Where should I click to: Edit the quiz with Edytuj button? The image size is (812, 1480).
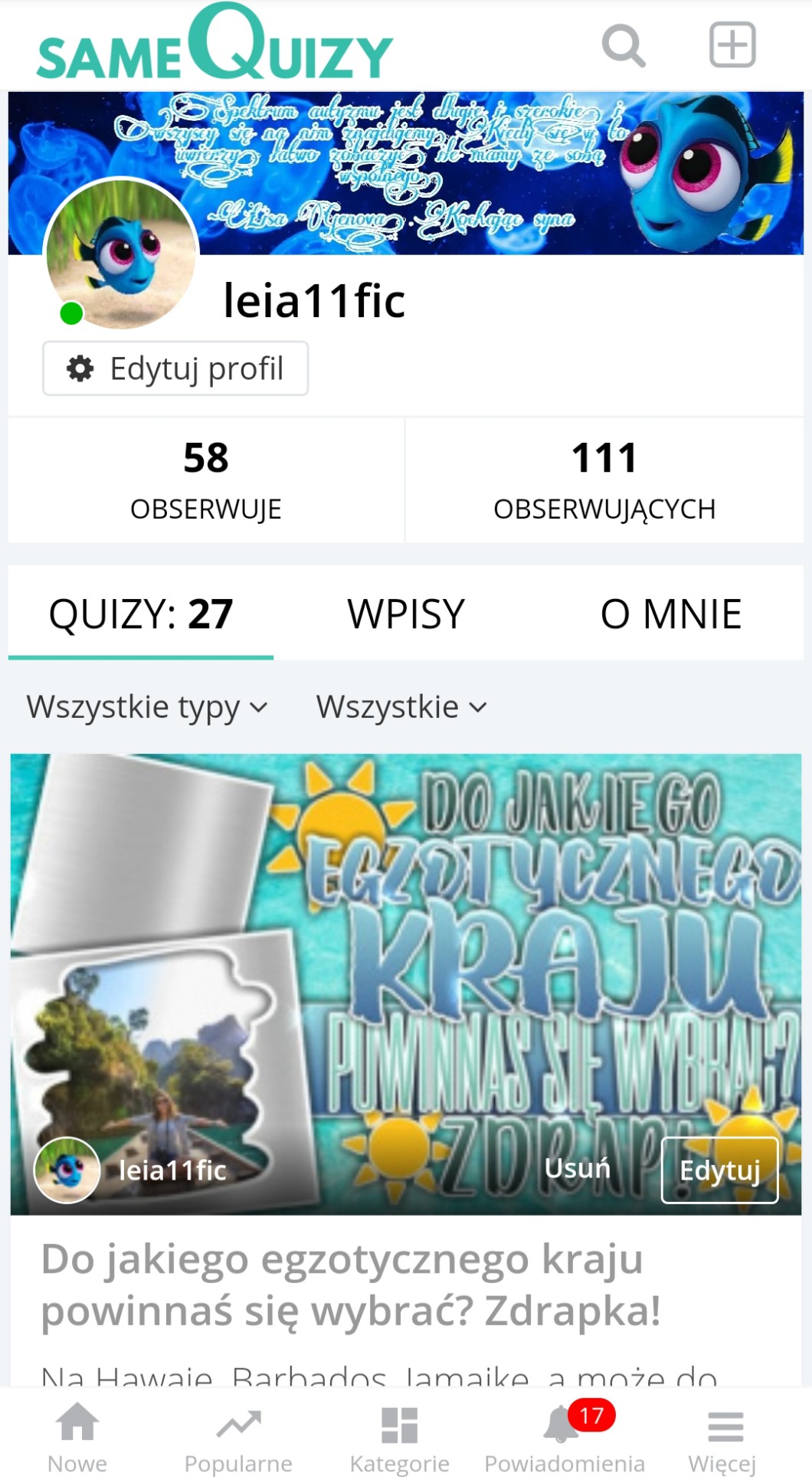[719, 1170]
